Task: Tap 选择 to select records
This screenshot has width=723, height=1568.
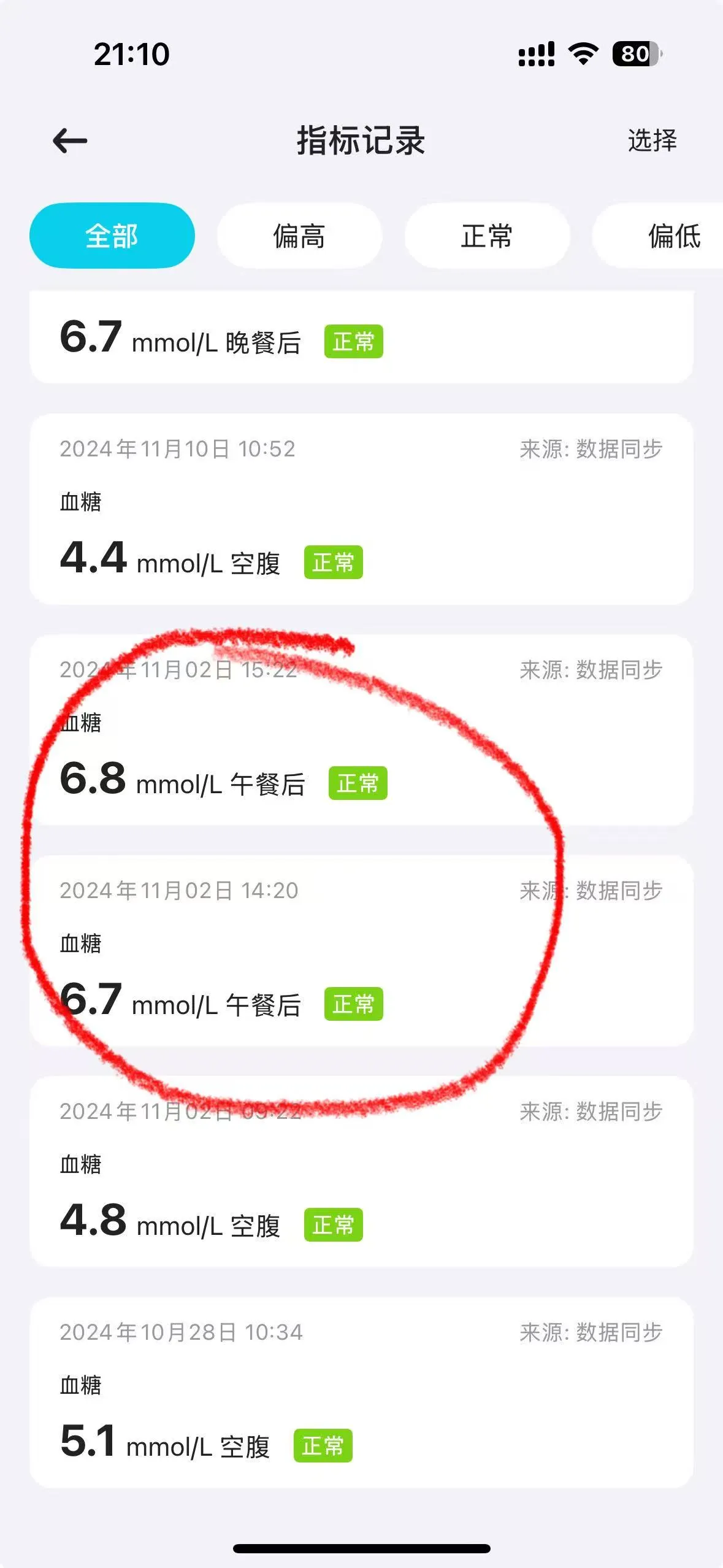Action: pos(652,141)
